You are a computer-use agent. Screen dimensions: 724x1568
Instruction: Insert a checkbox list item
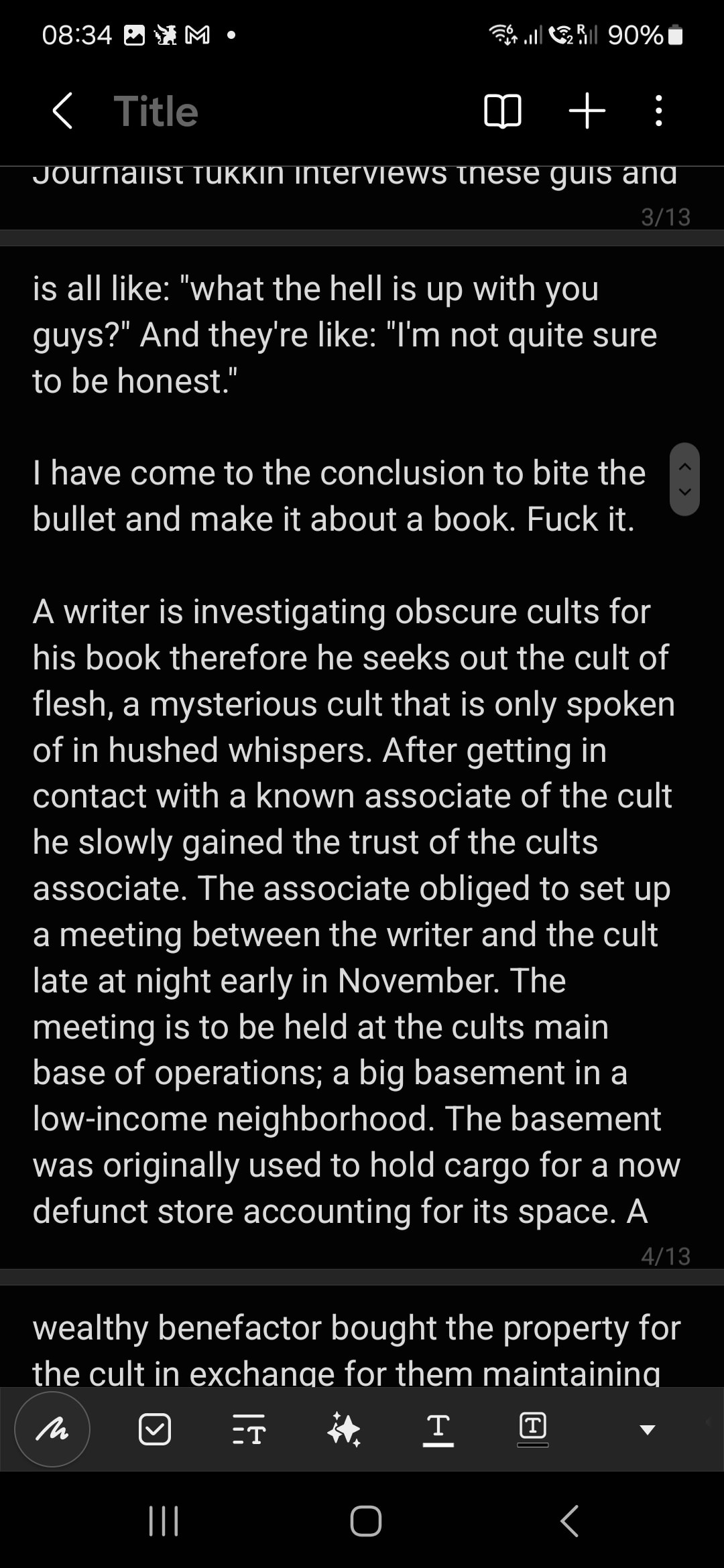pos(155,1429)
